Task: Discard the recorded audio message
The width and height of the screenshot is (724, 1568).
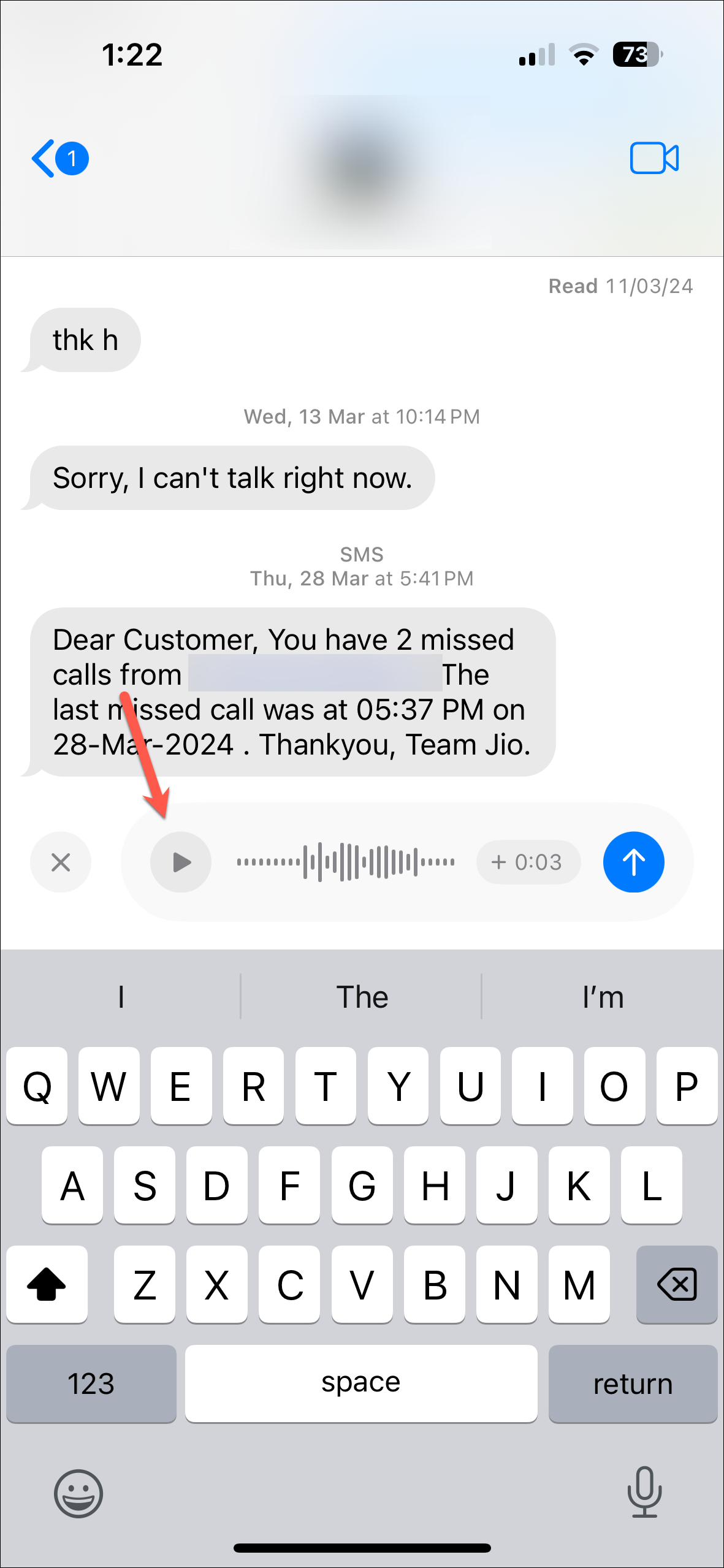Action: (61, 862)
